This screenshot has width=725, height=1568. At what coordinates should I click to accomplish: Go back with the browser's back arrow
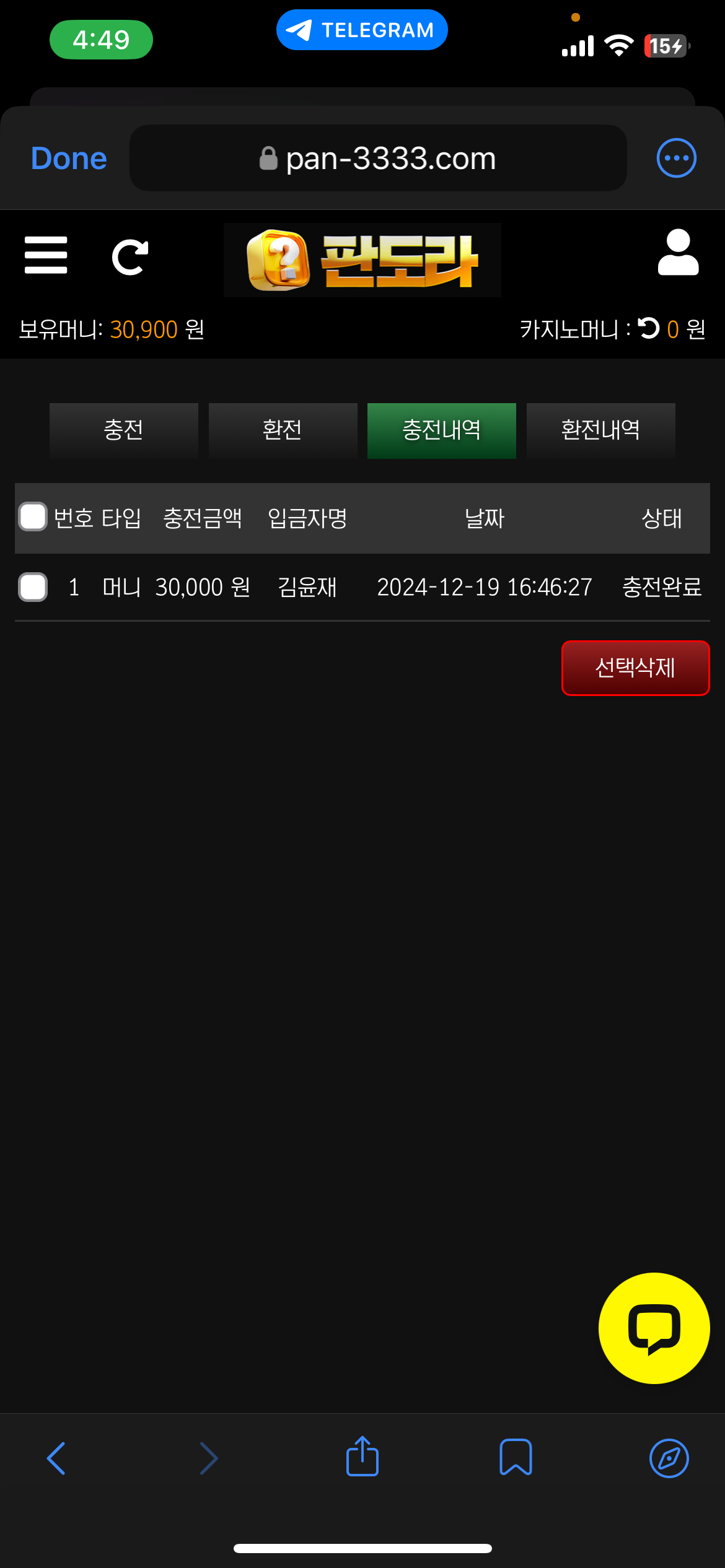pos(56,1458)
